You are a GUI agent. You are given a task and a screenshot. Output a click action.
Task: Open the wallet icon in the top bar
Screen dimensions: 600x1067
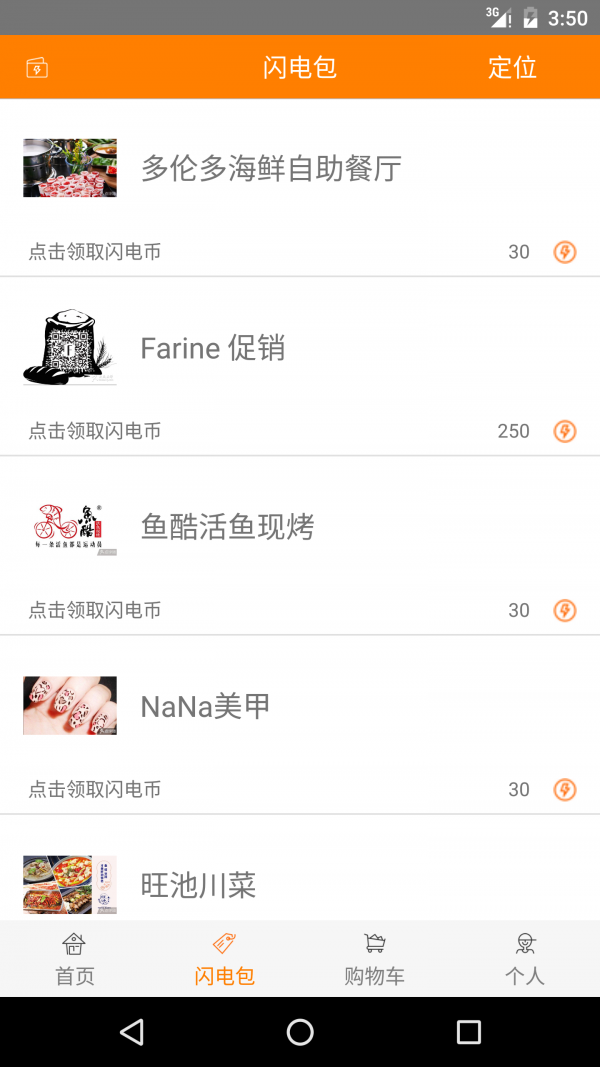(37, 67)
